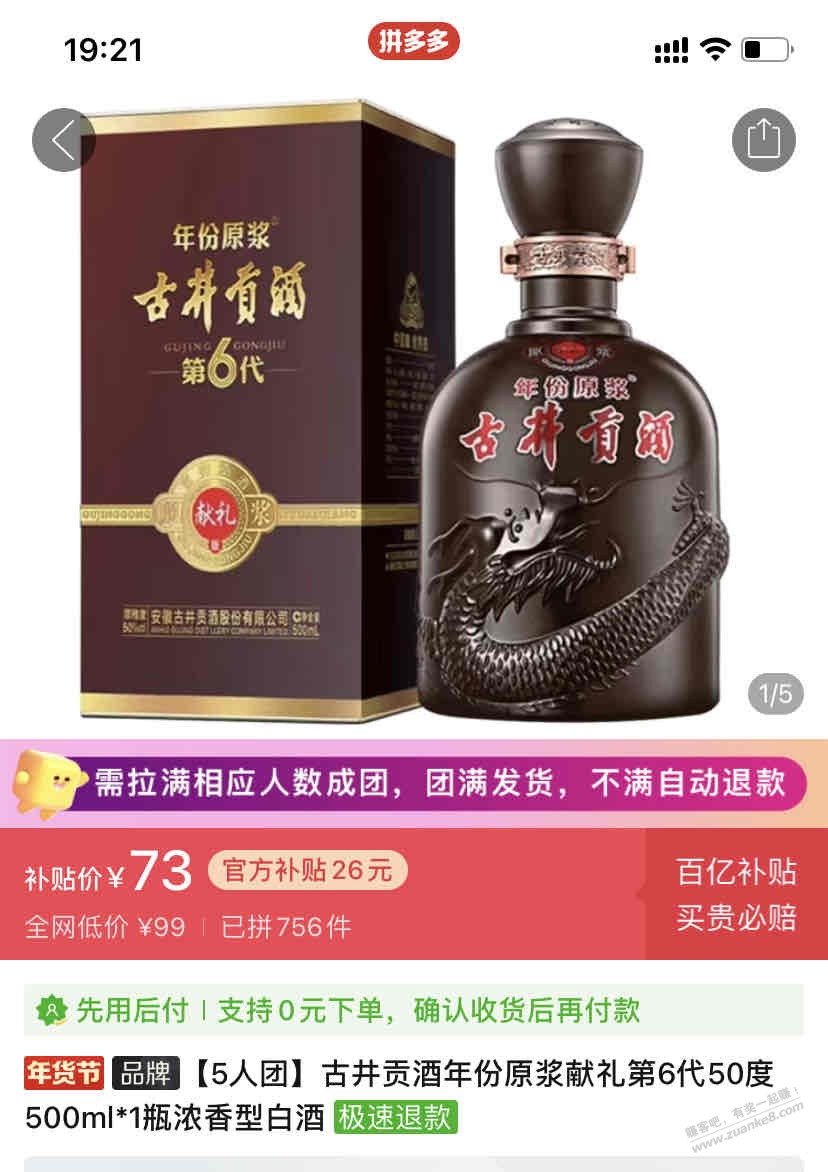Open the 先用后付 payment info bar
The image size is (828, 1172).
414,1010
